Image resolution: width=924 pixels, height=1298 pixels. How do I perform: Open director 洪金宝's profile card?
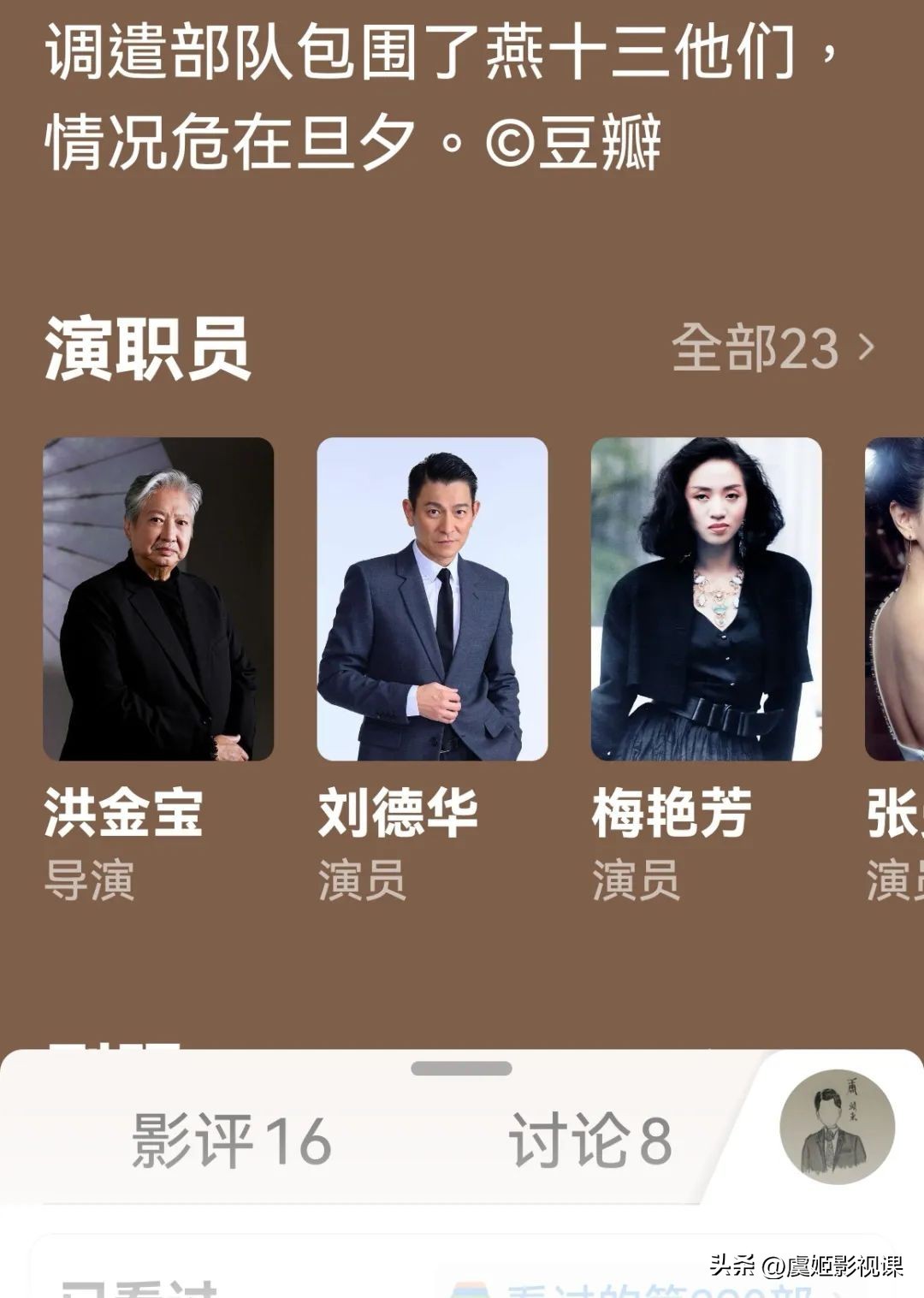pos(158,599)
